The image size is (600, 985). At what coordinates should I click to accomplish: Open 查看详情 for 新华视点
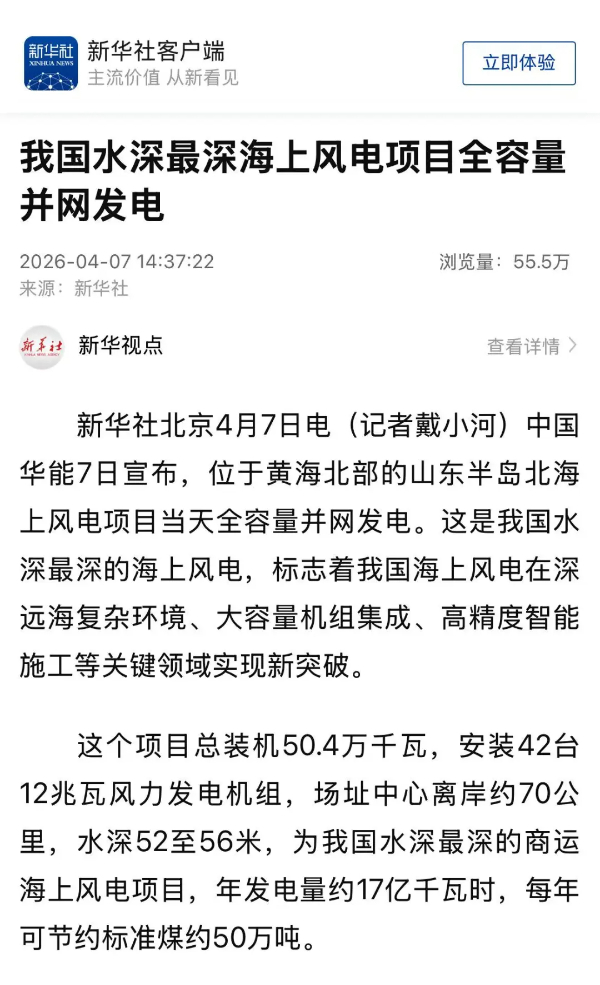532,346
